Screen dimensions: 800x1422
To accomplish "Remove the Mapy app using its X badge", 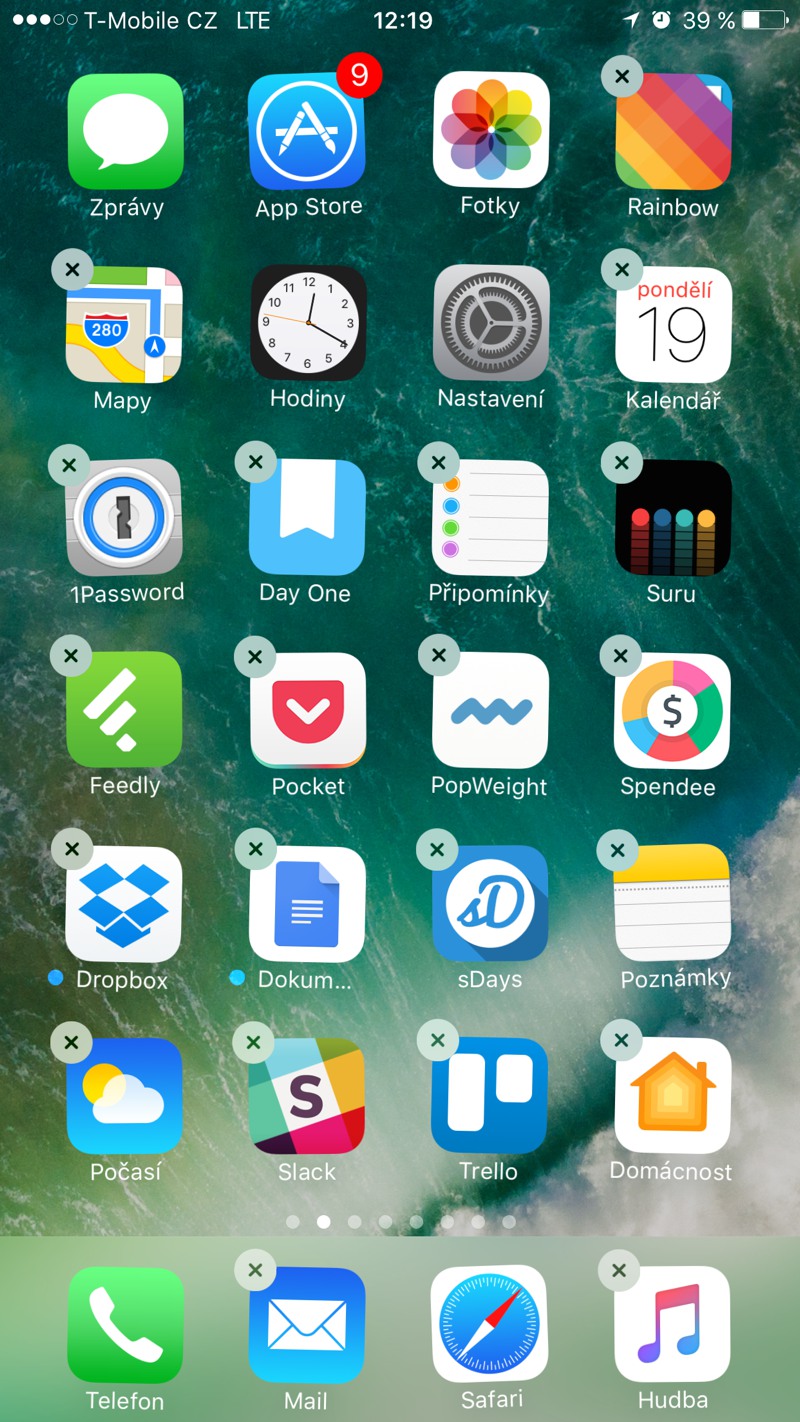I will [71, 269].
